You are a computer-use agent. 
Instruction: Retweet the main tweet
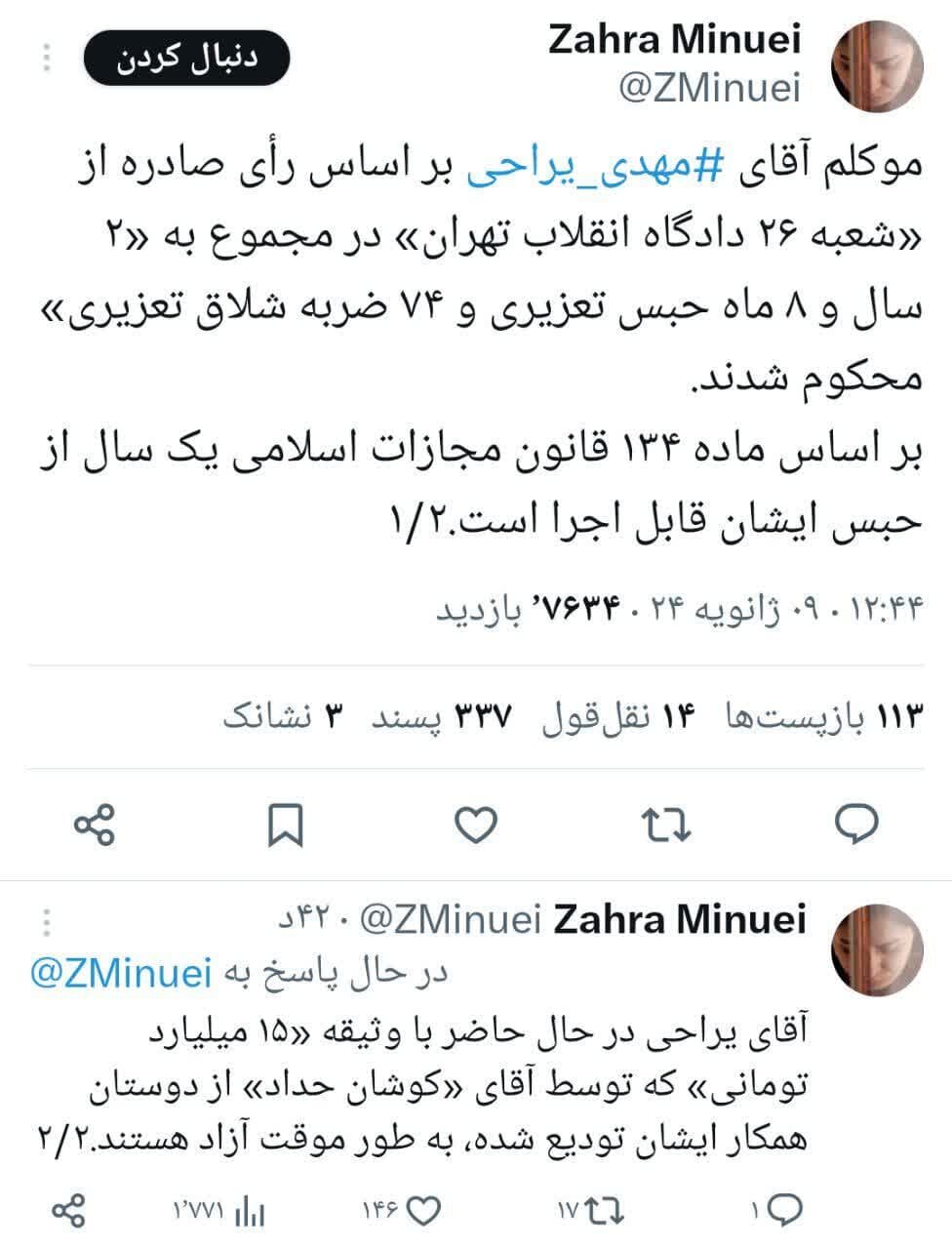[x=668, y=826]
